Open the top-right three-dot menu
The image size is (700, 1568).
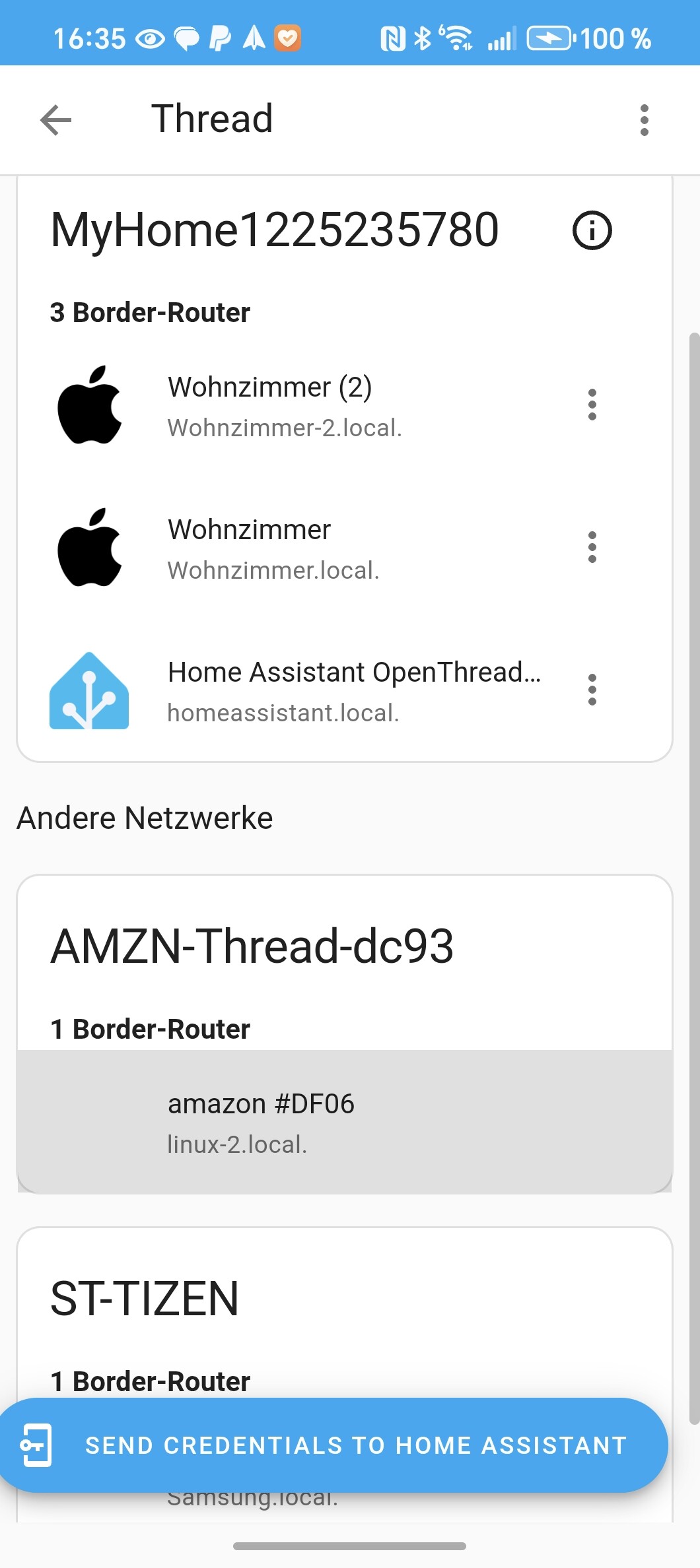[644, 119]
